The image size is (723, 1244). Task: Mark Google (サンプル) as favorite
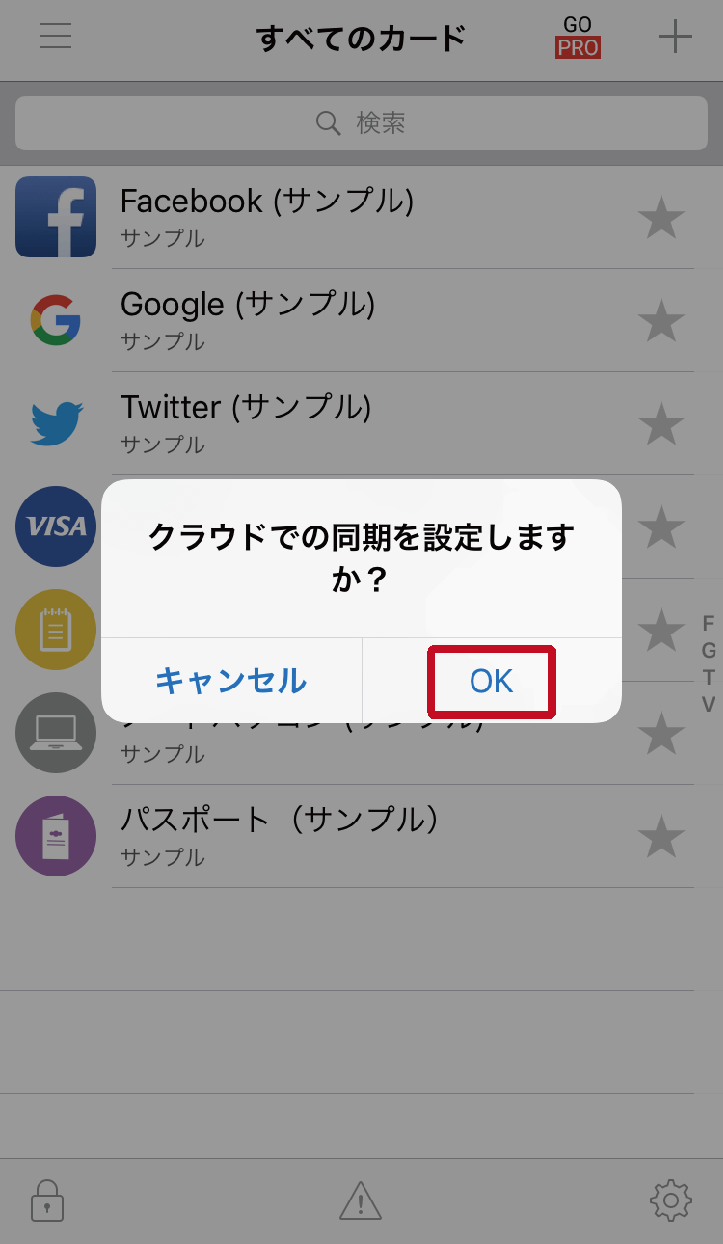[661, 321]
